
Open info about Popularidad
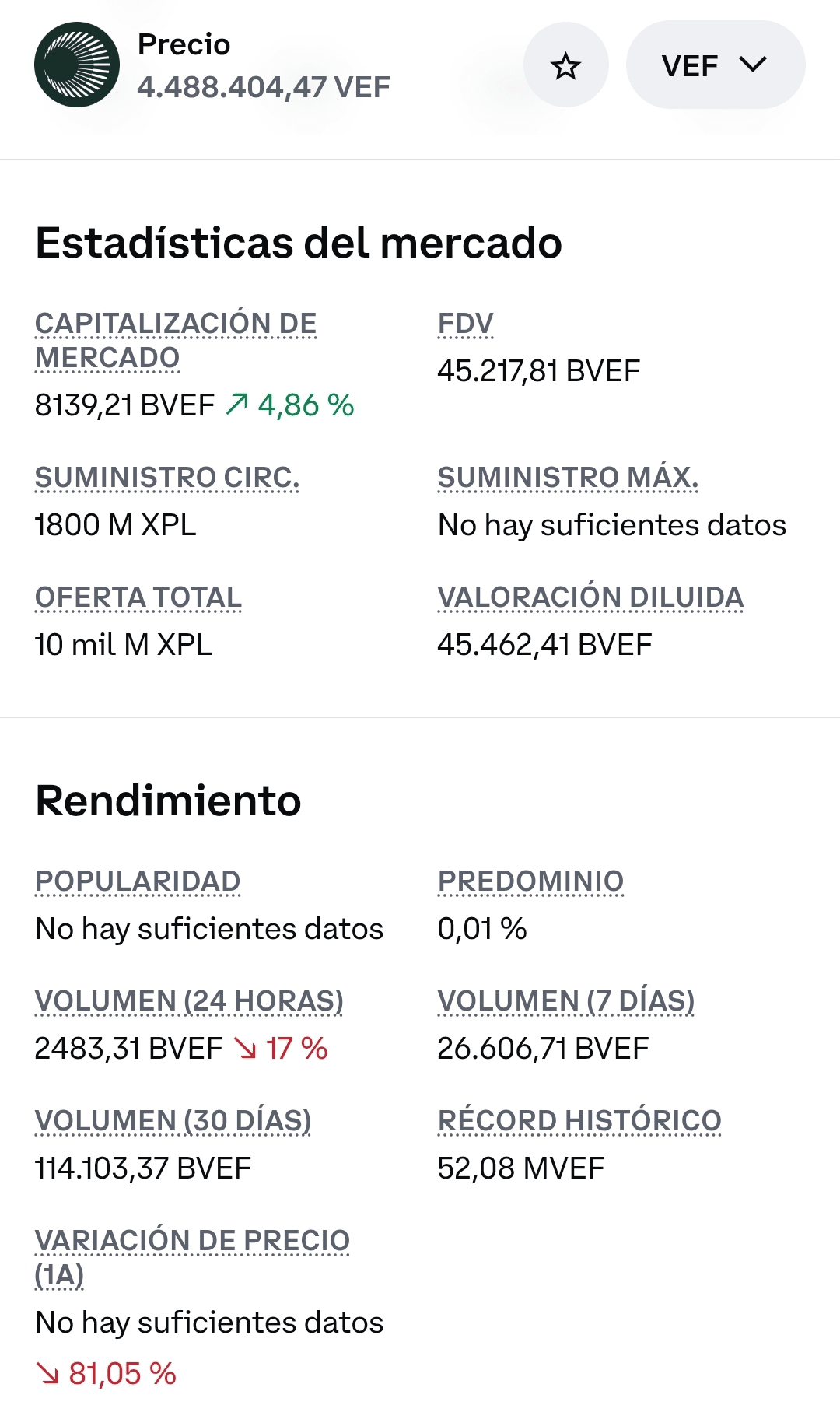(138, 881)
